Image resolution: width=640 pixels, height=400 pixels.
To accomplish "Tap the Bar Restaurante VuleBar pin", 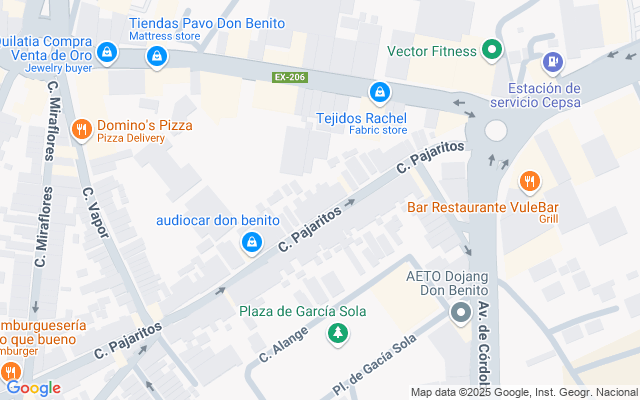I will click(529, 182).
